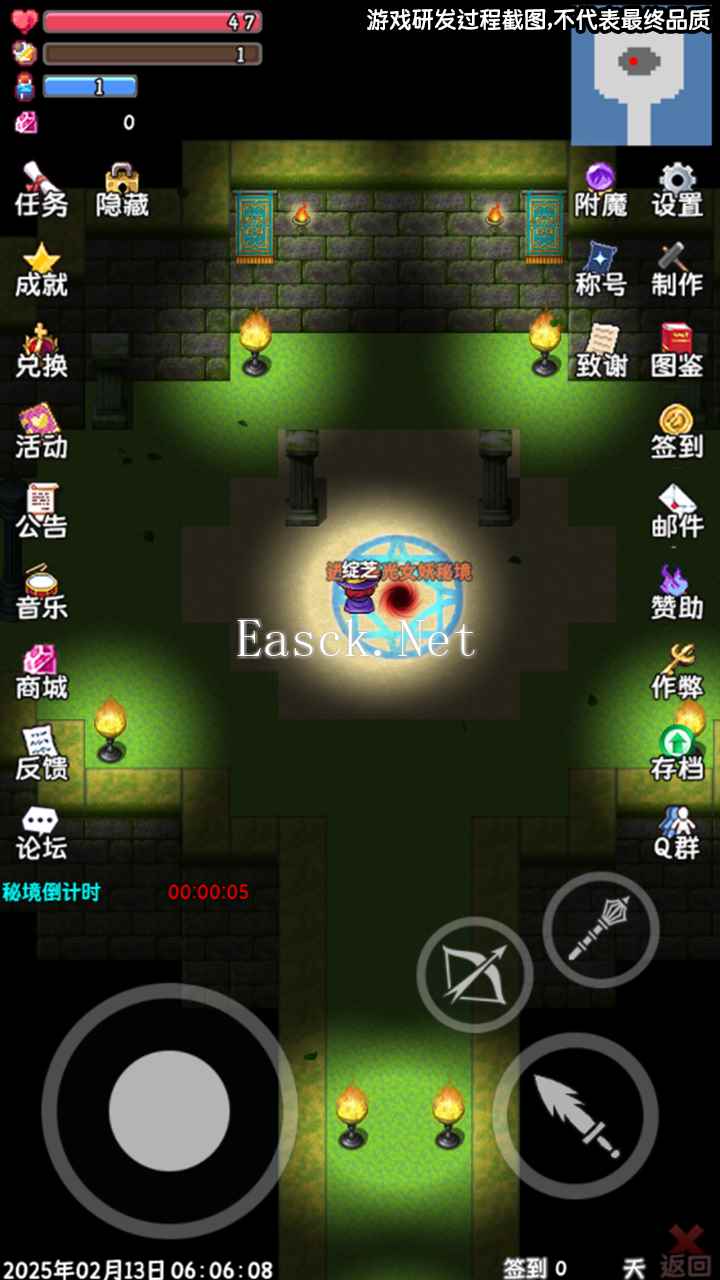The width and height of the screenshot is (720, 1280).
Task: Toggle 音乐 music setting
Action: click(x=41, y=593)
